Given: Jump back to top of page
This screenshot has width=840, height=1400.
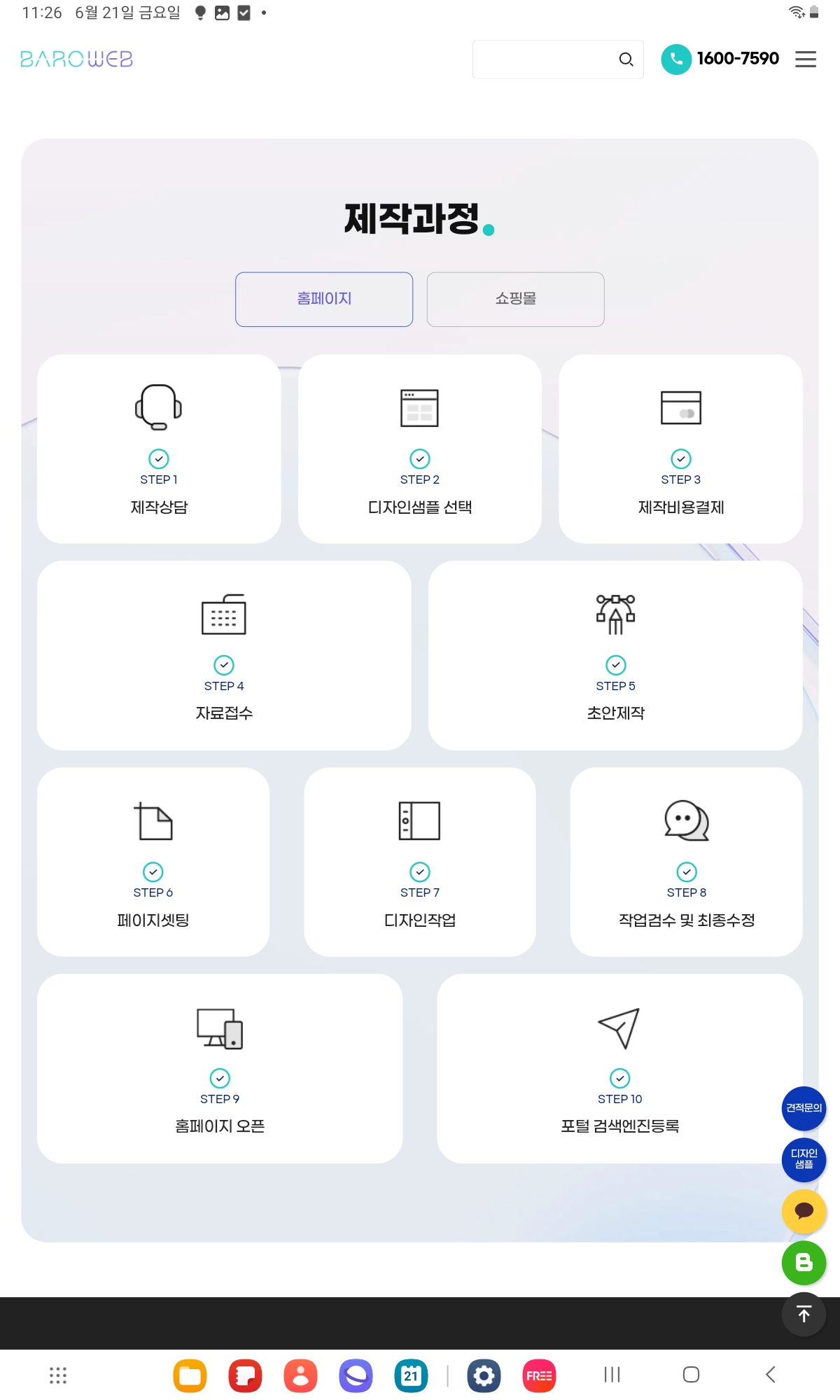Looking at the screenshot, I should [804, 1314].
